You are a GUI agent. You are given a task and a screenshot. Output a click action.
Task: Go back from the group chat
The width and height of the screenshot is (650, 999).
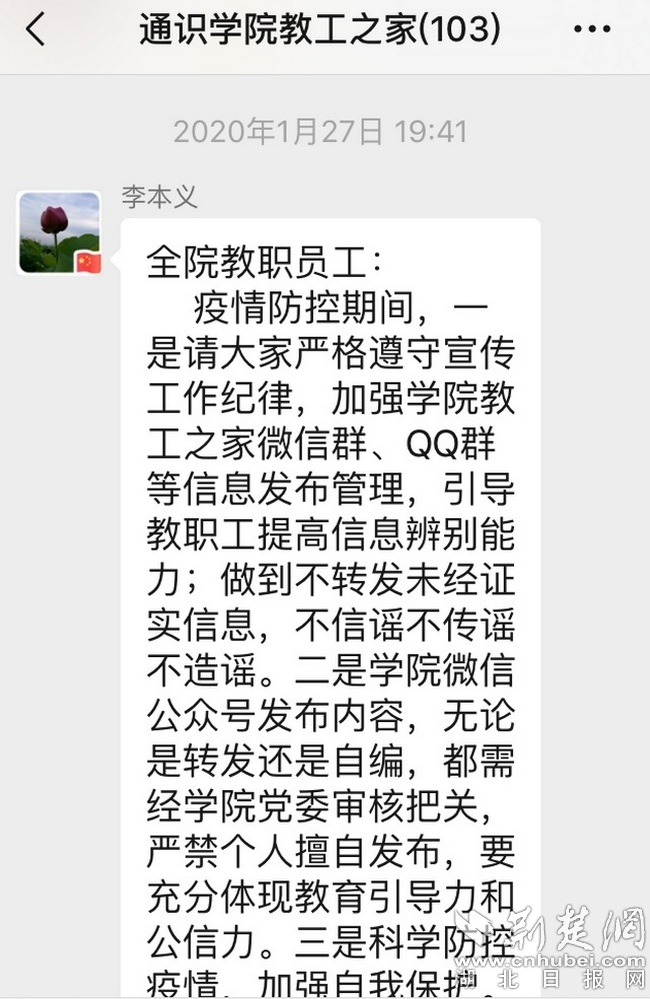pyautogui.click(x=36, y=30)
